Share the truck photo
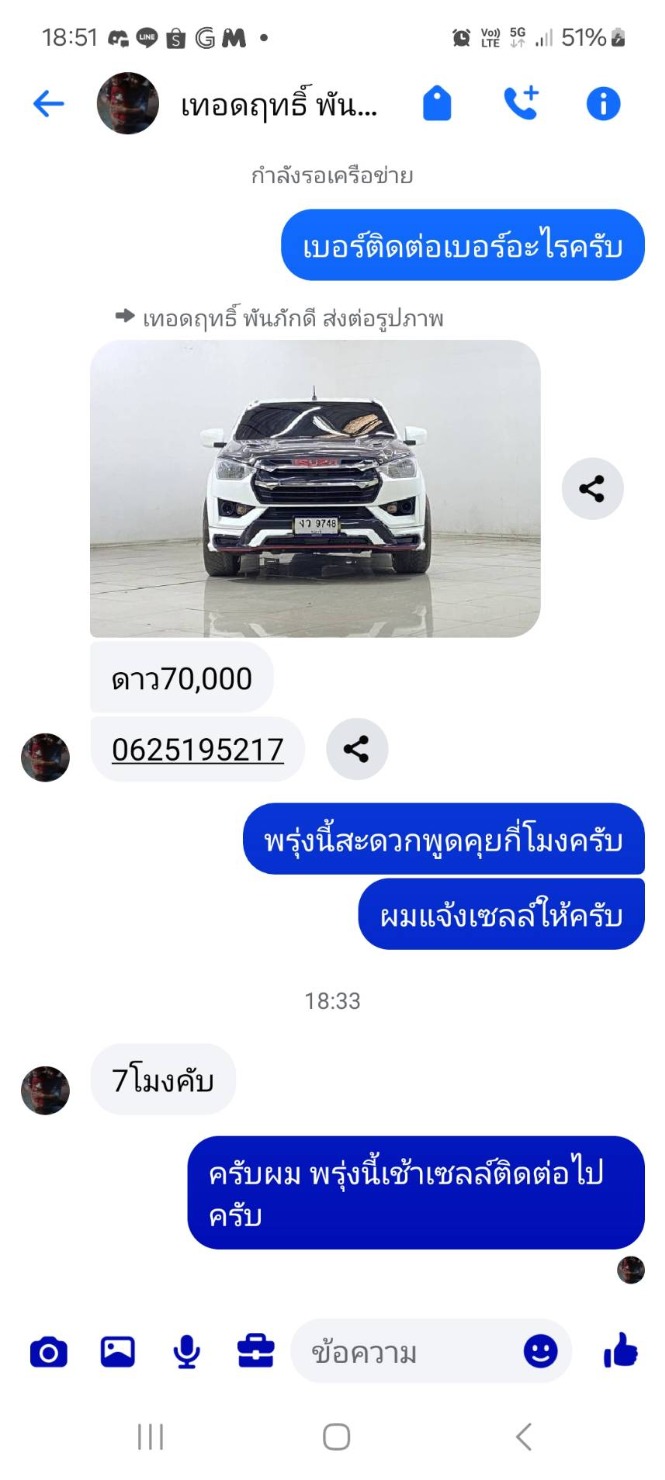The image size is (665, 1480). tap(592, 489)
